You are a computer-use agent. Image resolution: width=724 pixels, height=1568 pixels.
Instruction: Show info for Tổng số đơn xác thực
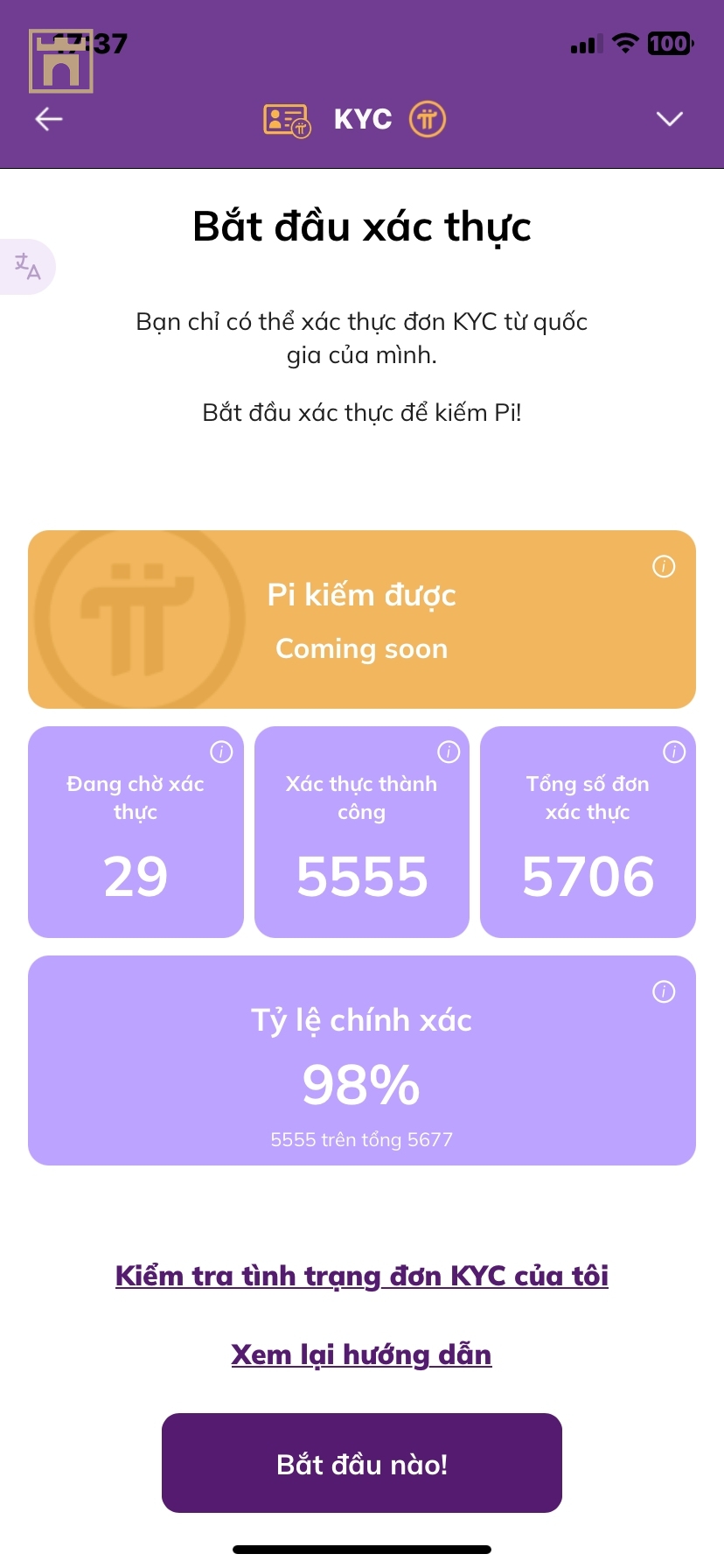(x=674, y=752)
